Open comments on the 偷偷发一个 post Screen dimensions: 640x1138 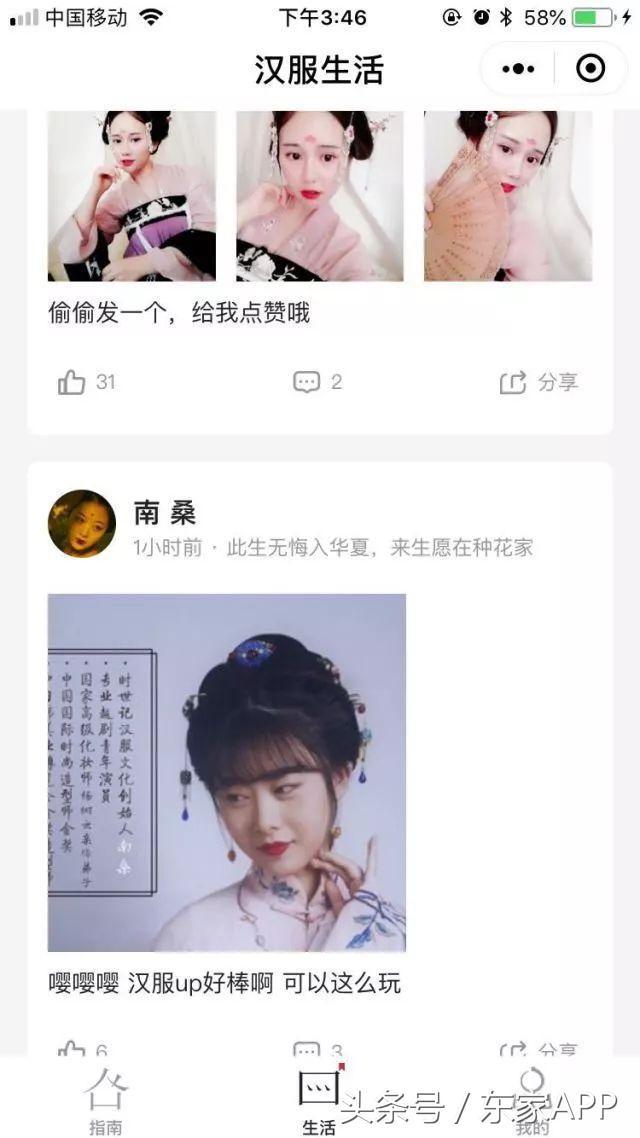coord(306,382)
